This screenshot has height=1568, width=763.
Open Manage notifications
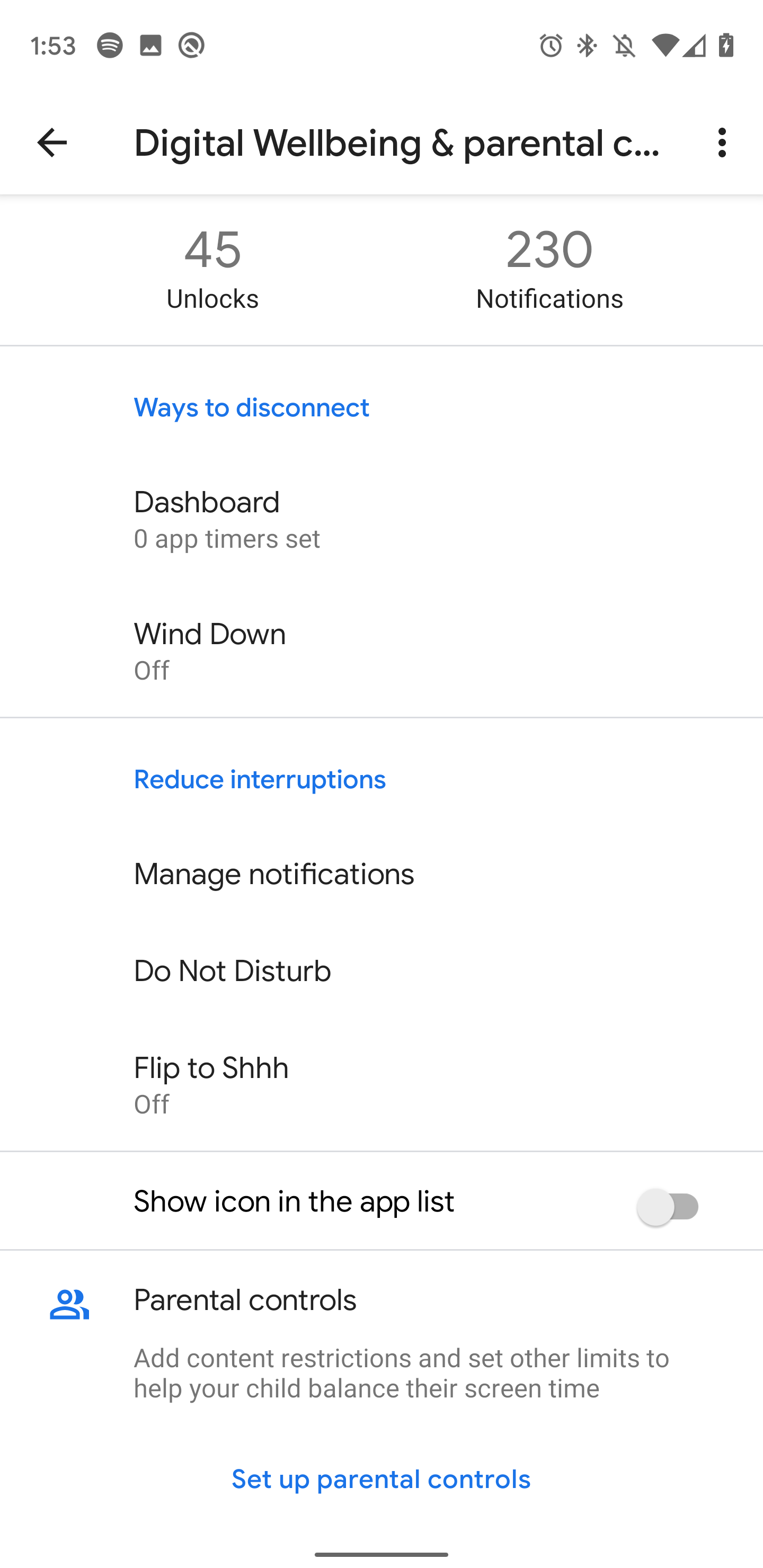click(x=381, y=874)
